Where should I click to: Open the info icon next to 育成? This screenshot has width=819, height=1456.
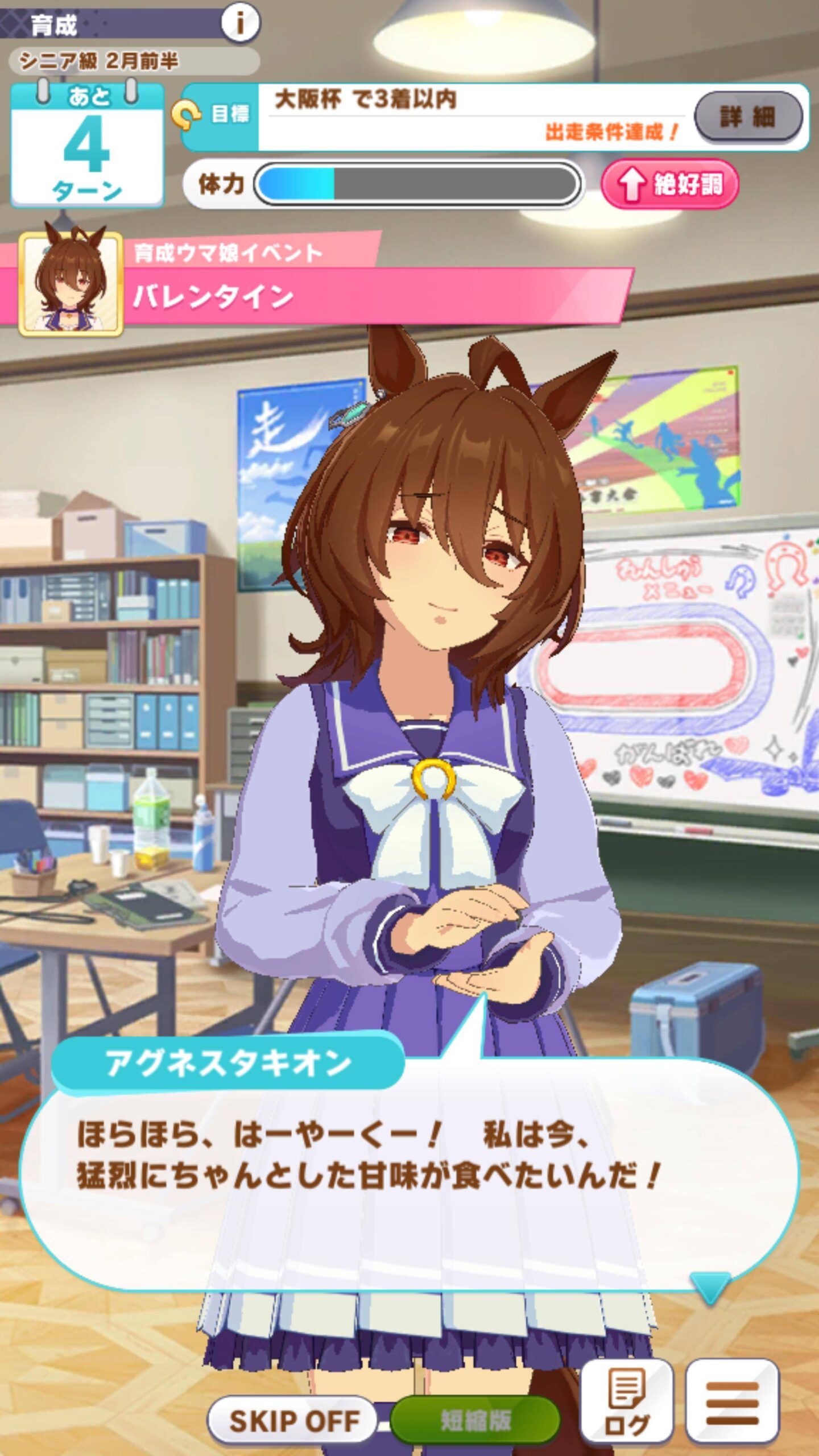(239, 23)
